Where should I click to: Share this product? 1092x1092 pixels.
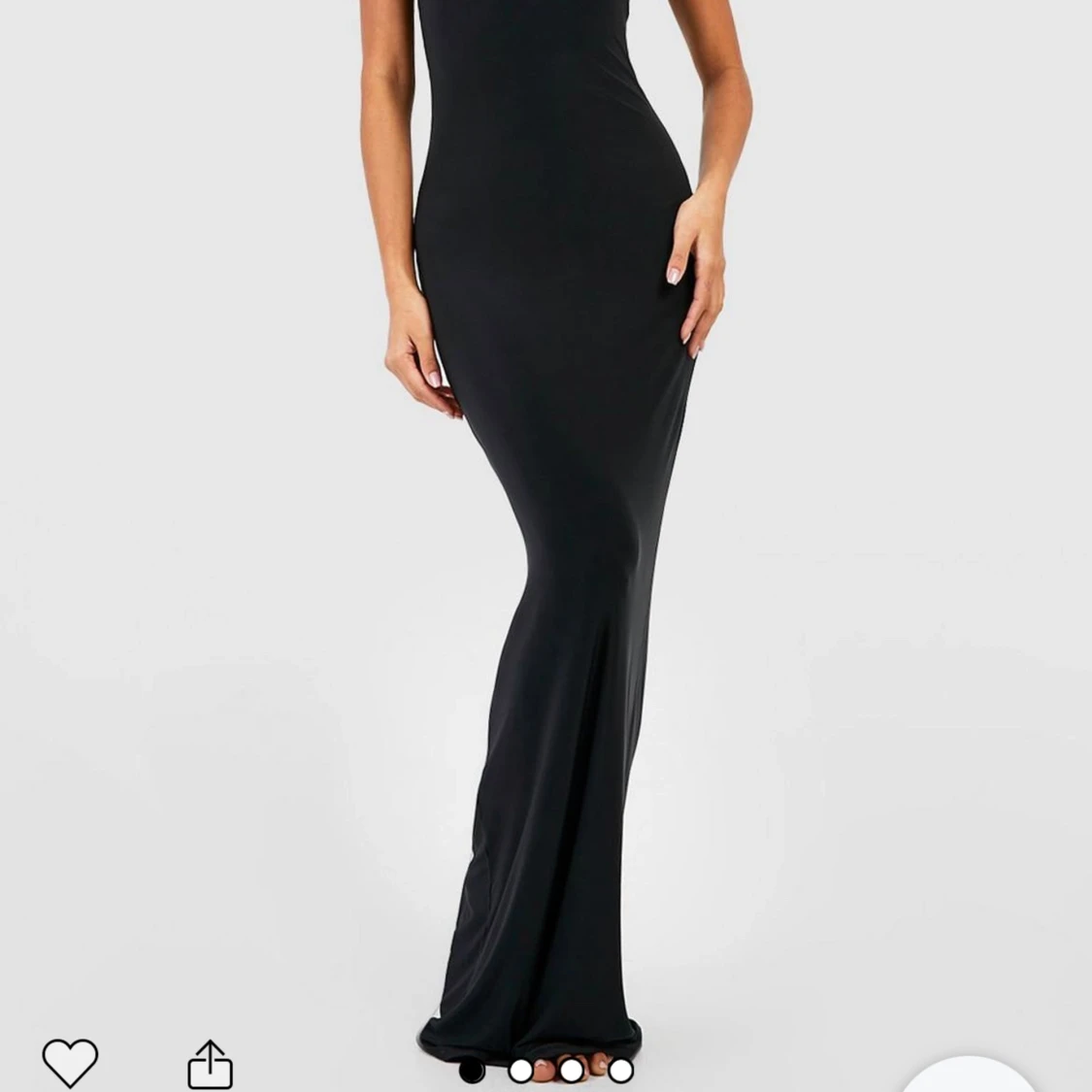click(210, 1064)
